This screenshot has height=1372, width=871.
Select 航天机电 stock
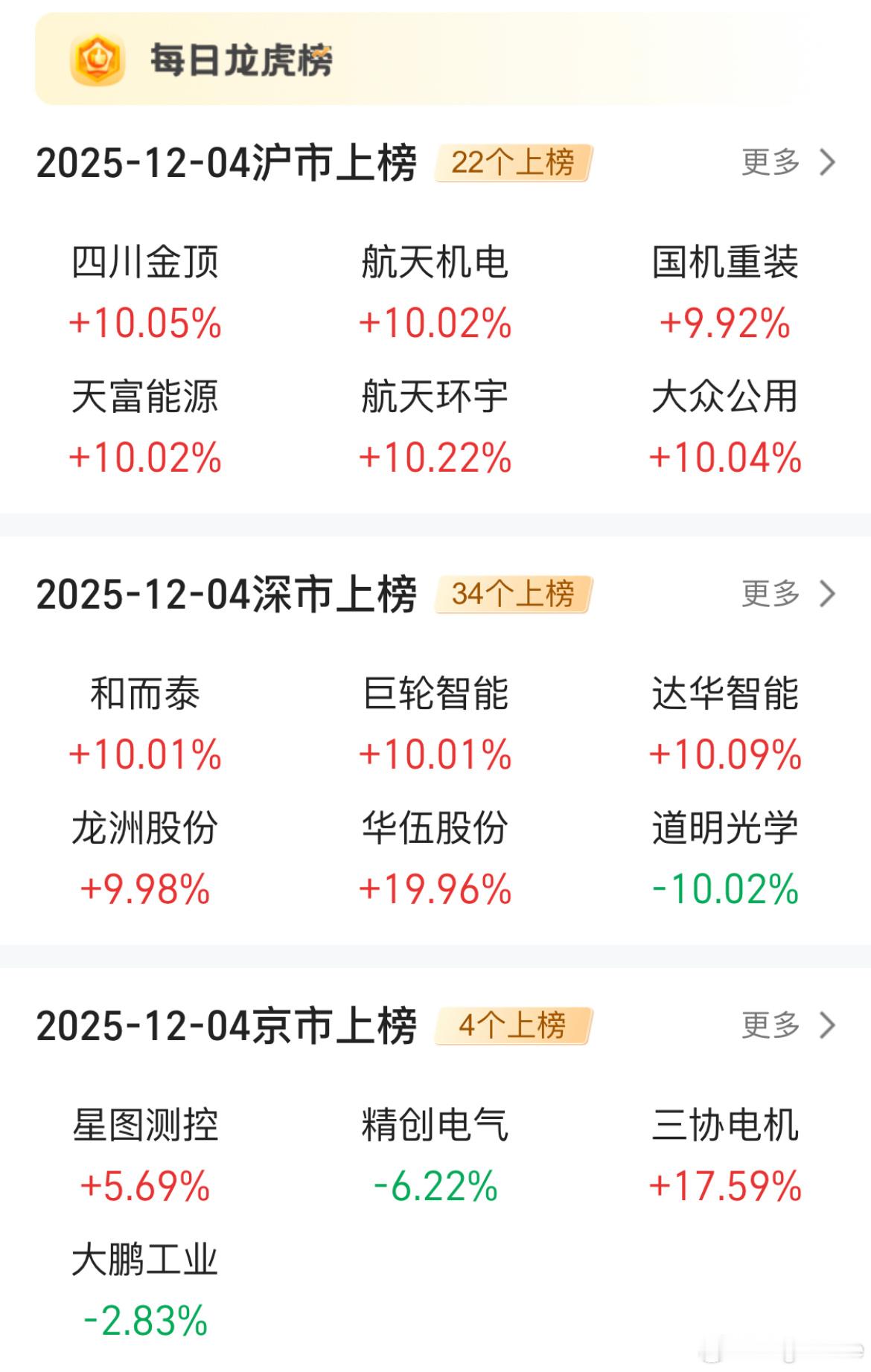click(435, 292)
